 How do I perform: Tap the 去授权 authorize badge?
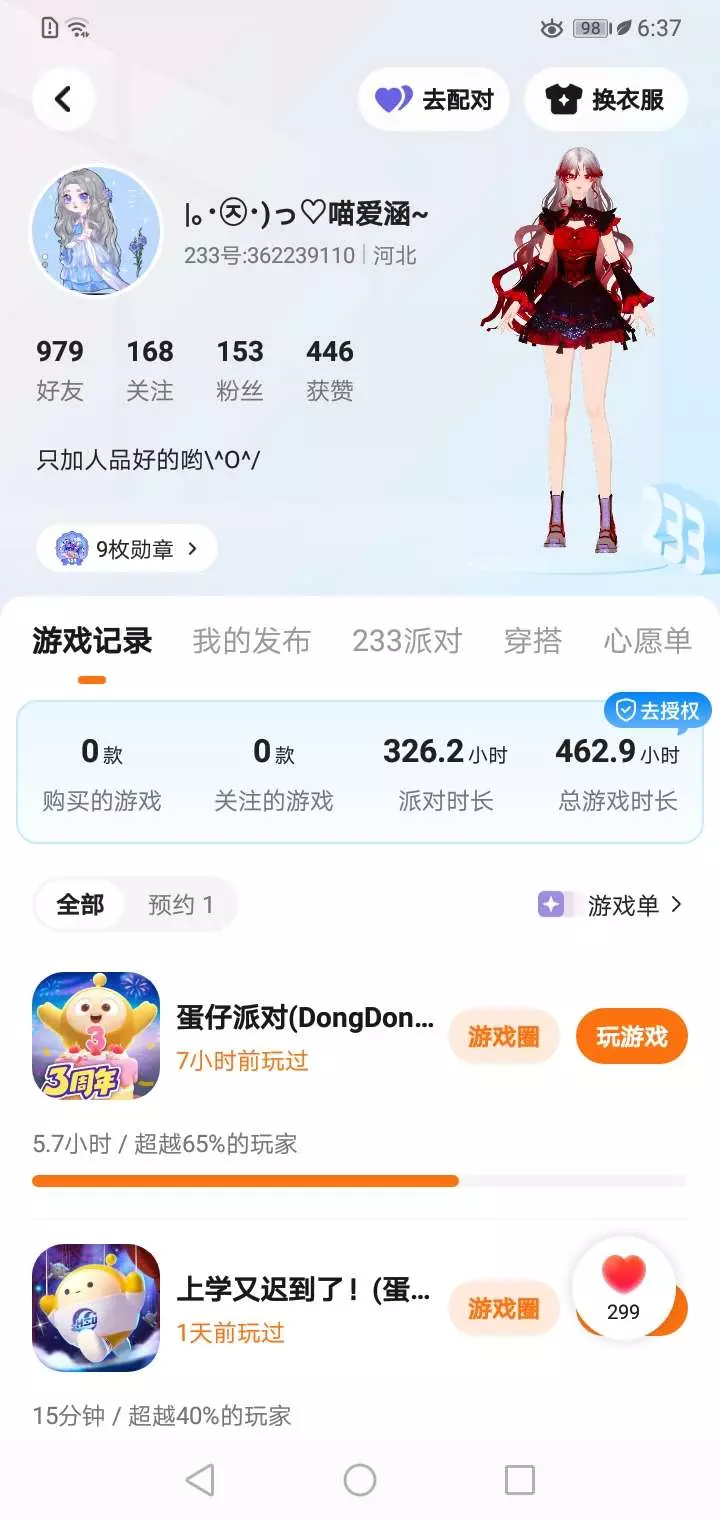[x=657, y=710]
